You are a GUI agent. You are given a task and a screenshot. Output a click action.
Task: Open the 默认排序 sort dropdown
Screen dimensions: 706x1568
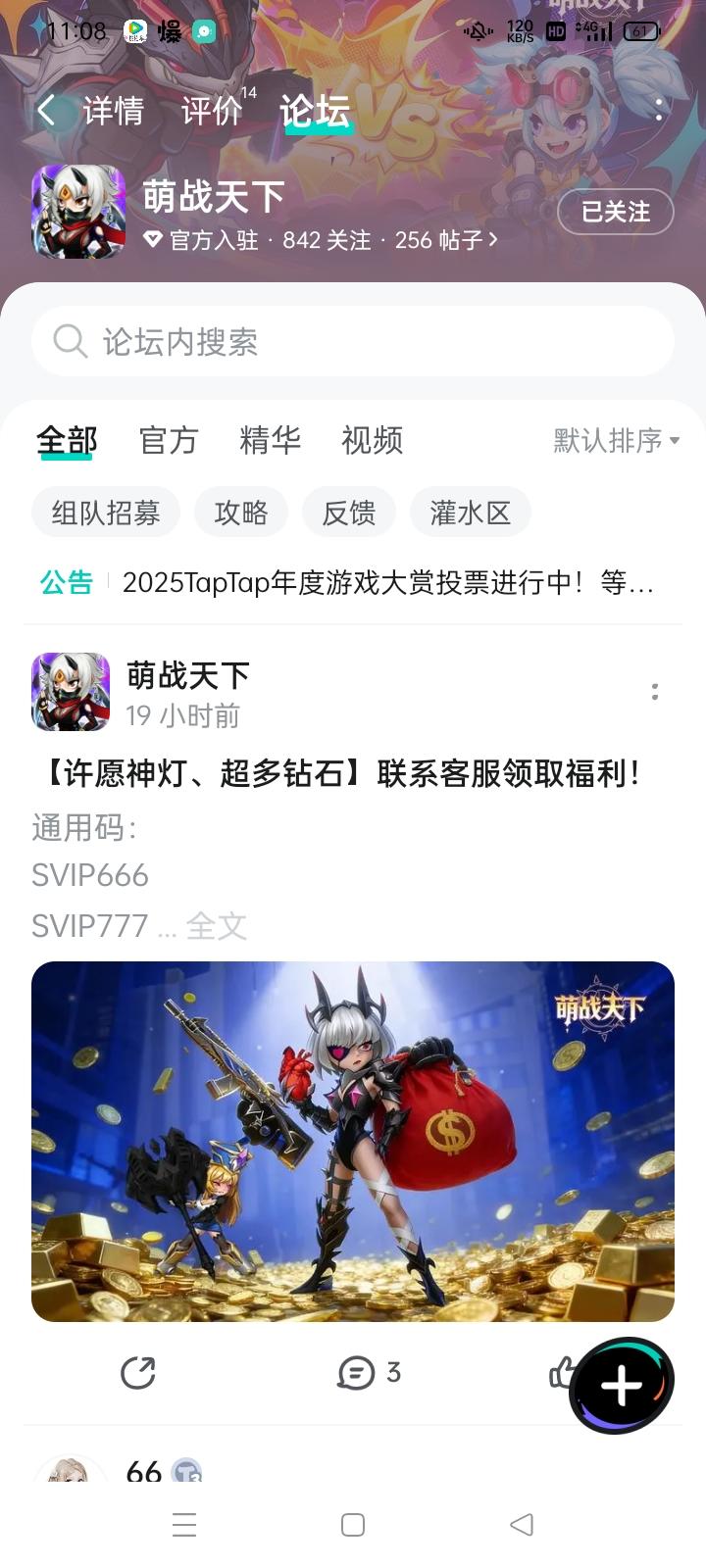point(616,440)
